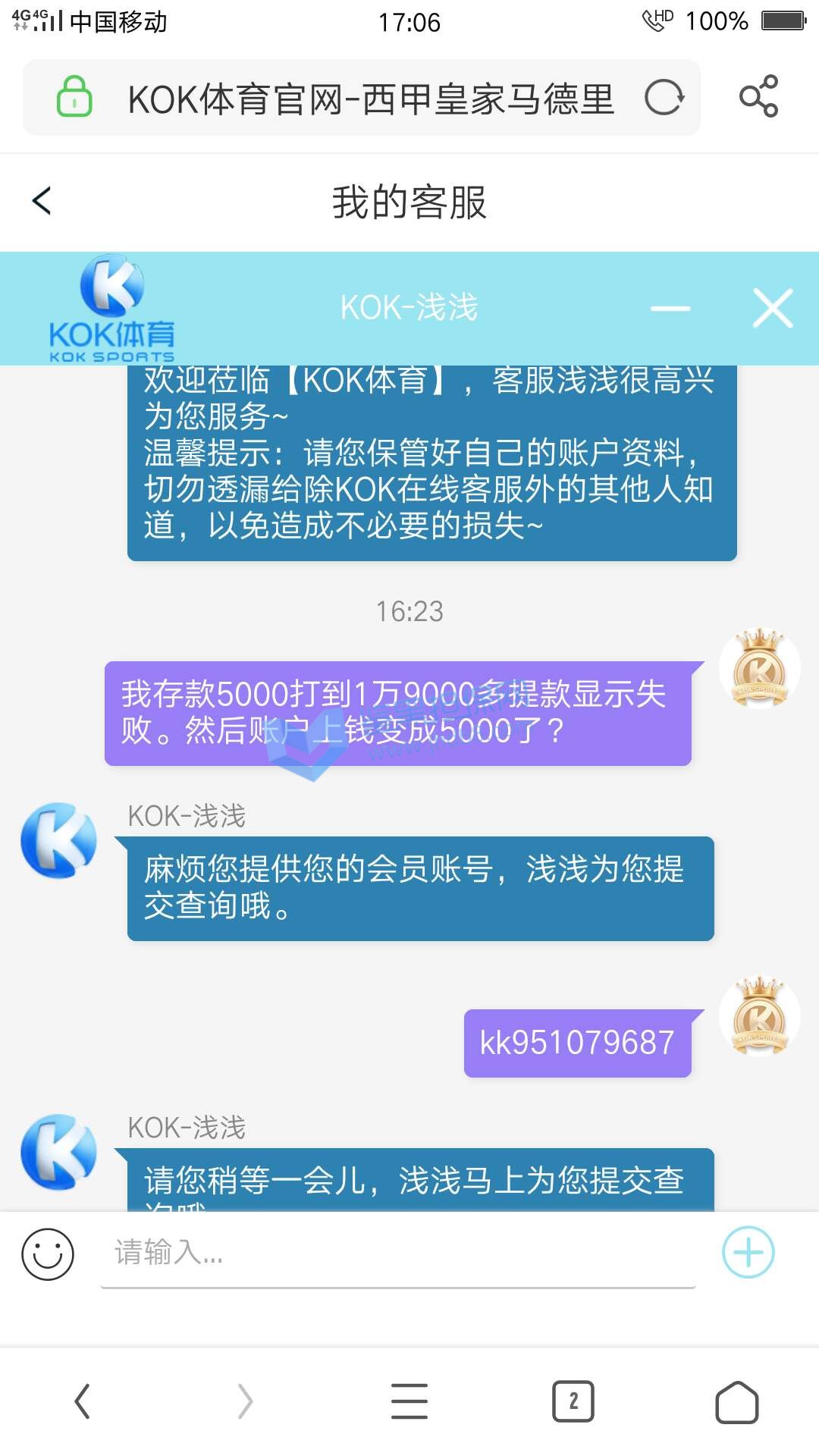Minimize the KOK-浅浅 chat window

point(670,309)
